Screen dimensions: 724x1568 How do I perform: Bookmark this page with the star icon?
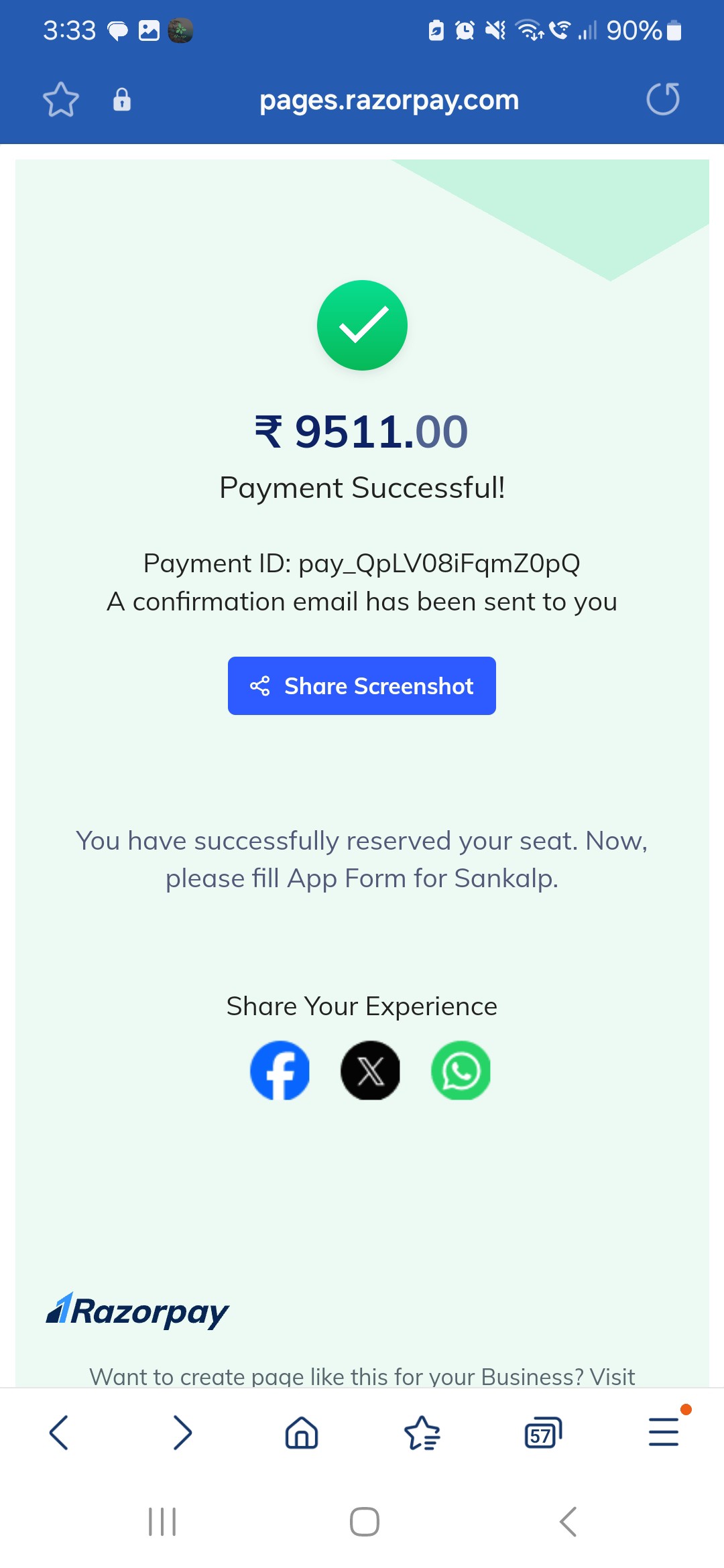pos(61,100)
